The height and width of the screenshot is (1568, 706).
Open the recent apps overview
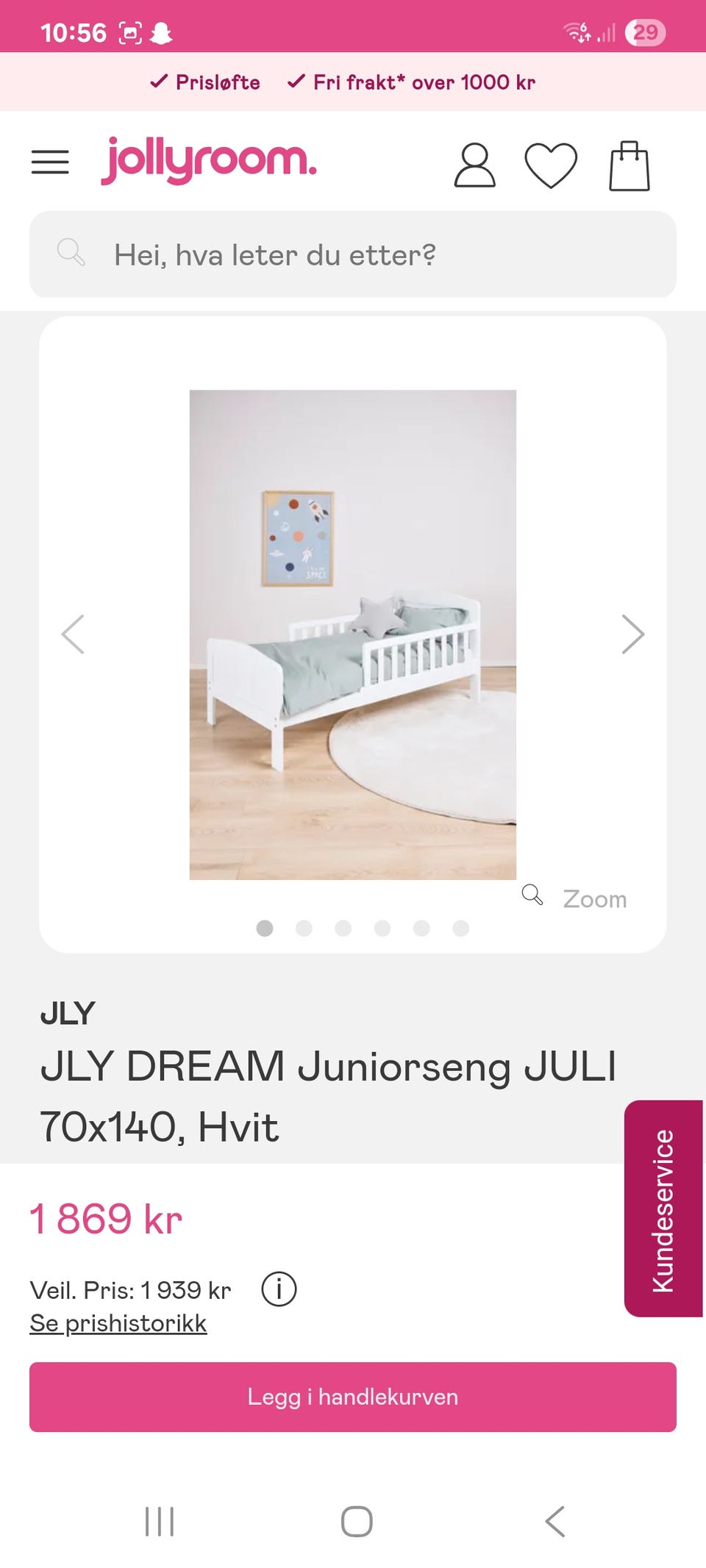[x=160, y=1521]
